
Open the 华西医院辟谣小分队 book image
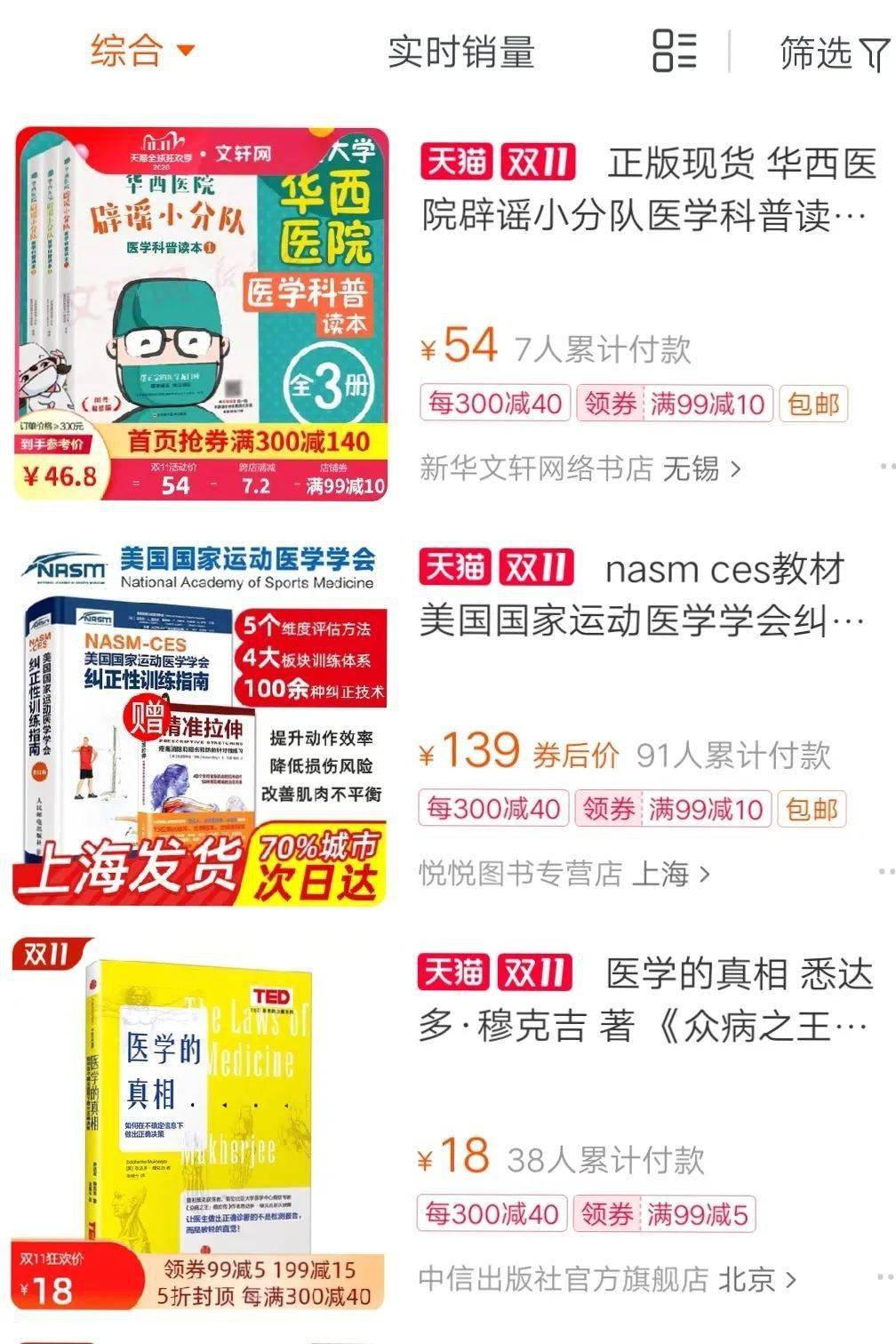pyautogui.click(x=202, y=314)
